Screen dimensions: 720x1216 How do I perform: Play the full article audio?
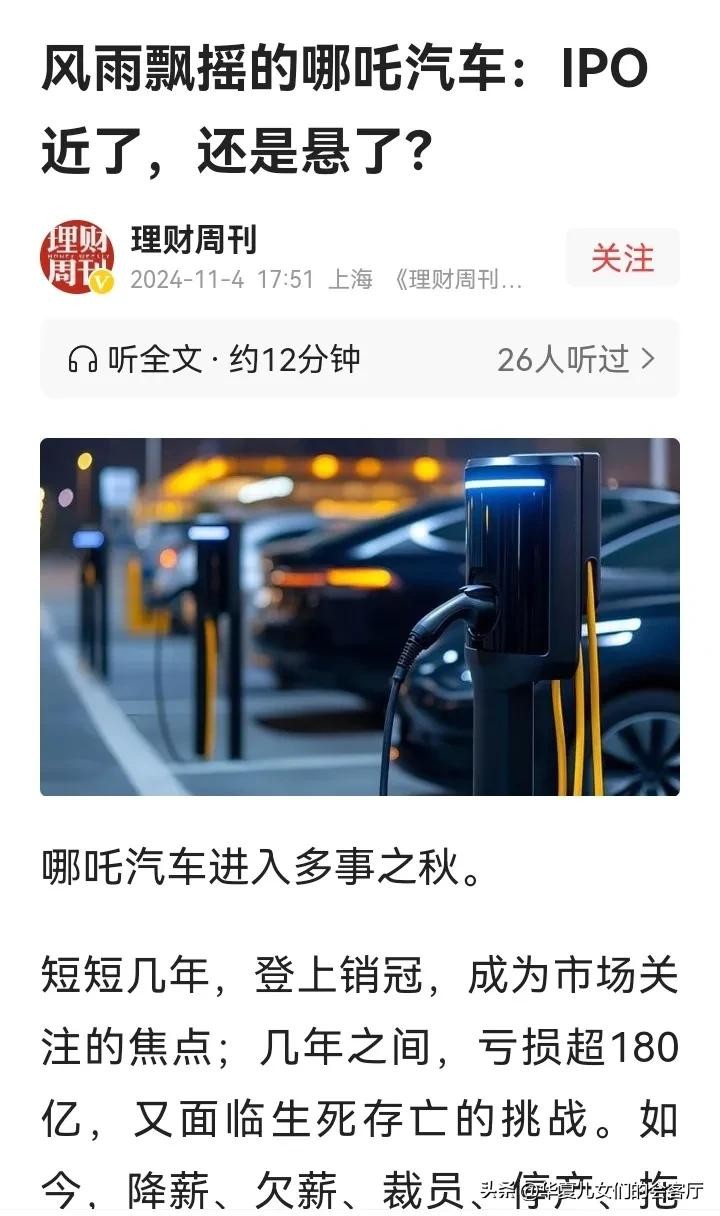(x=214, y=359)
